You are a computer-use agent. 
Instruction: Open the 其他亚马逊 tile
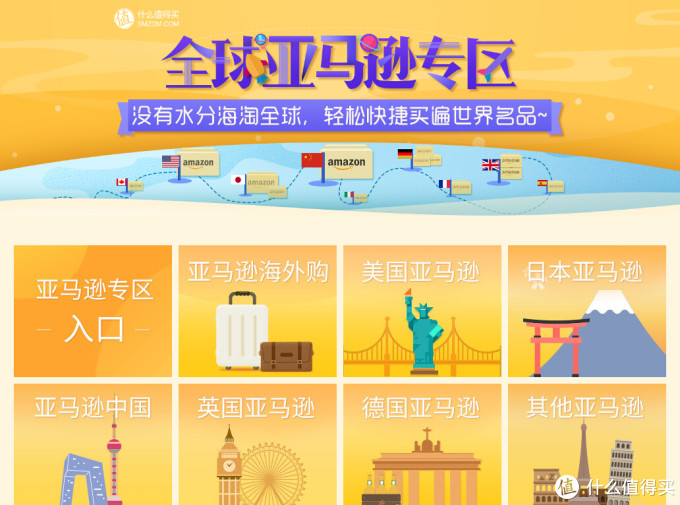(x=586, y=444)
